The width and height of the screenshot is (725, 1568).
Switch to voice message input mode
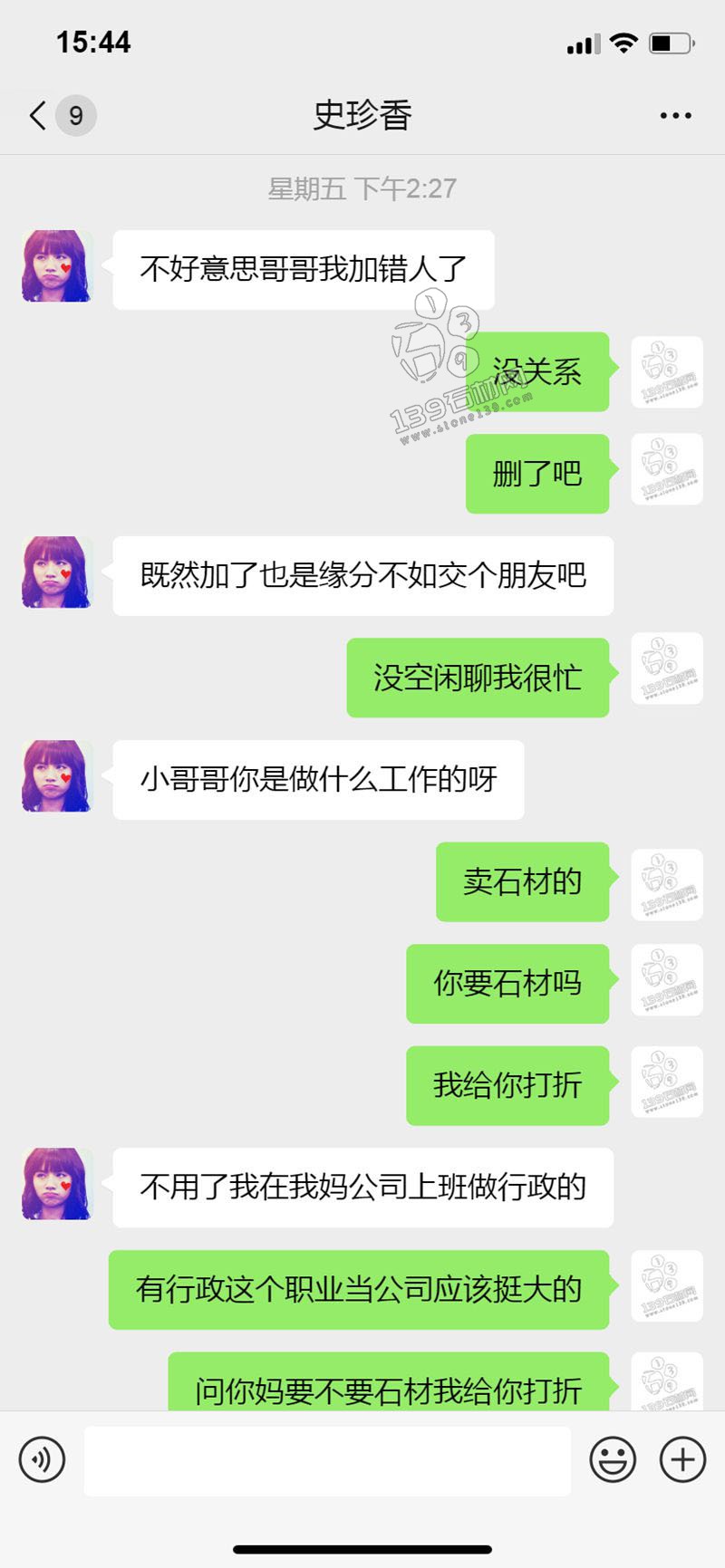[42, 1459]
